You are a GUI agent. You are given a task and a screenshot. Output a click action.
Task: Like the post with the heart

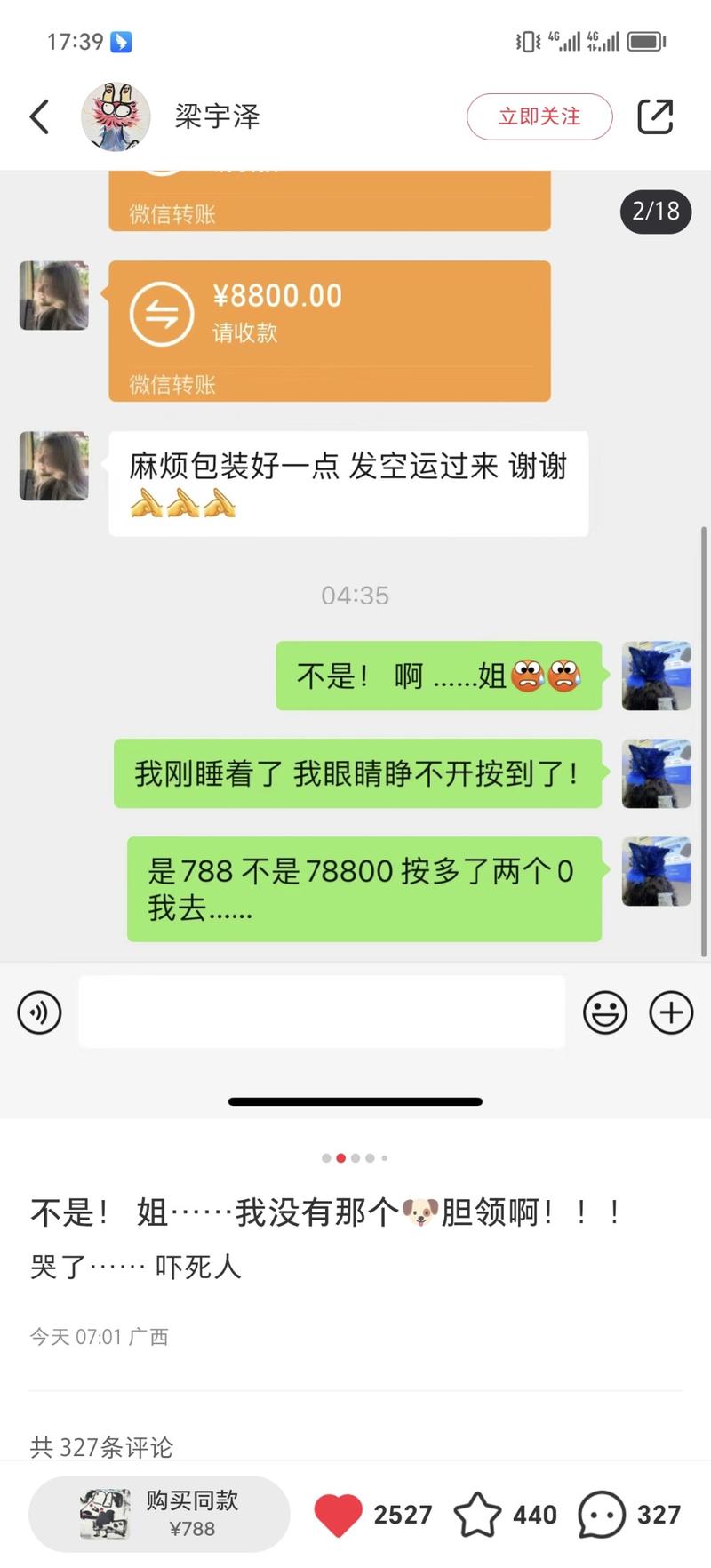[x=339, y=1514]
